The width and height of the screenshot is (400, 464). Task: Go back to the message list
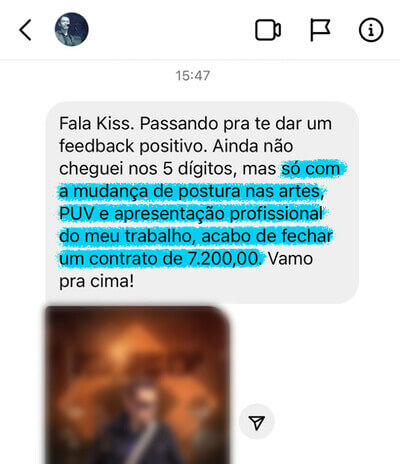pos(25,30)
